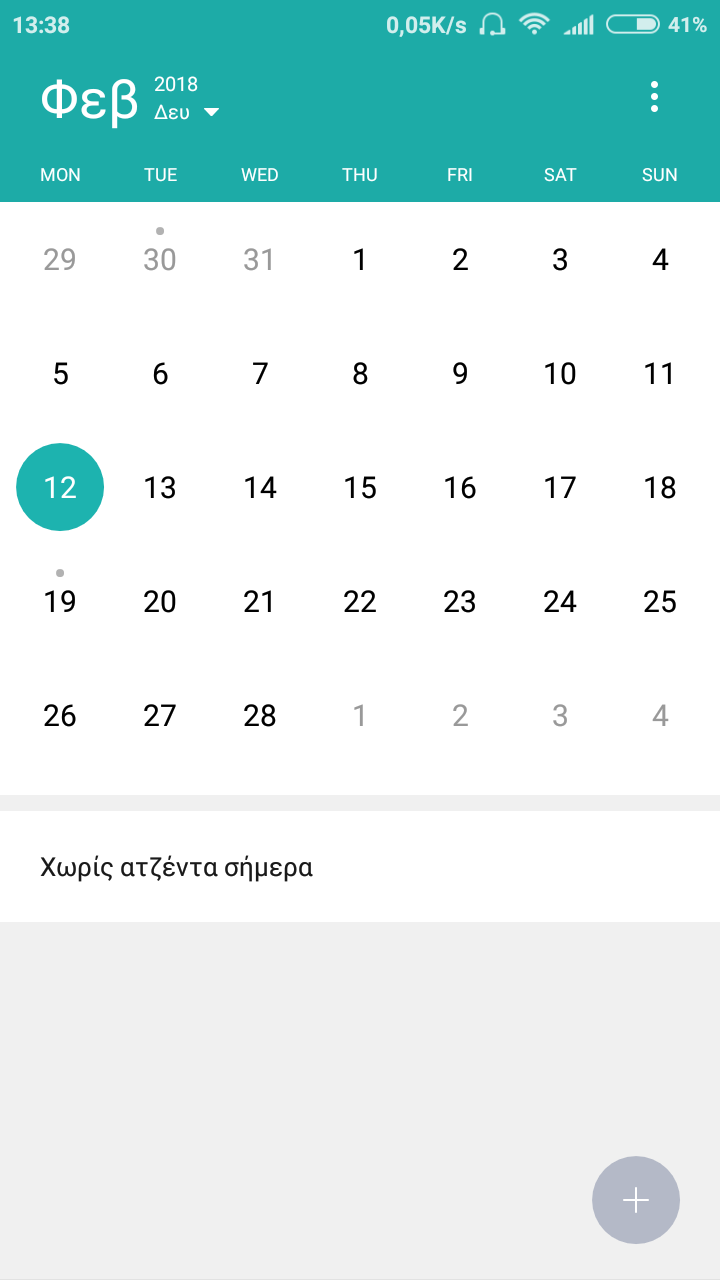Select February 21

pyautogui.click(x=260, y=602)
